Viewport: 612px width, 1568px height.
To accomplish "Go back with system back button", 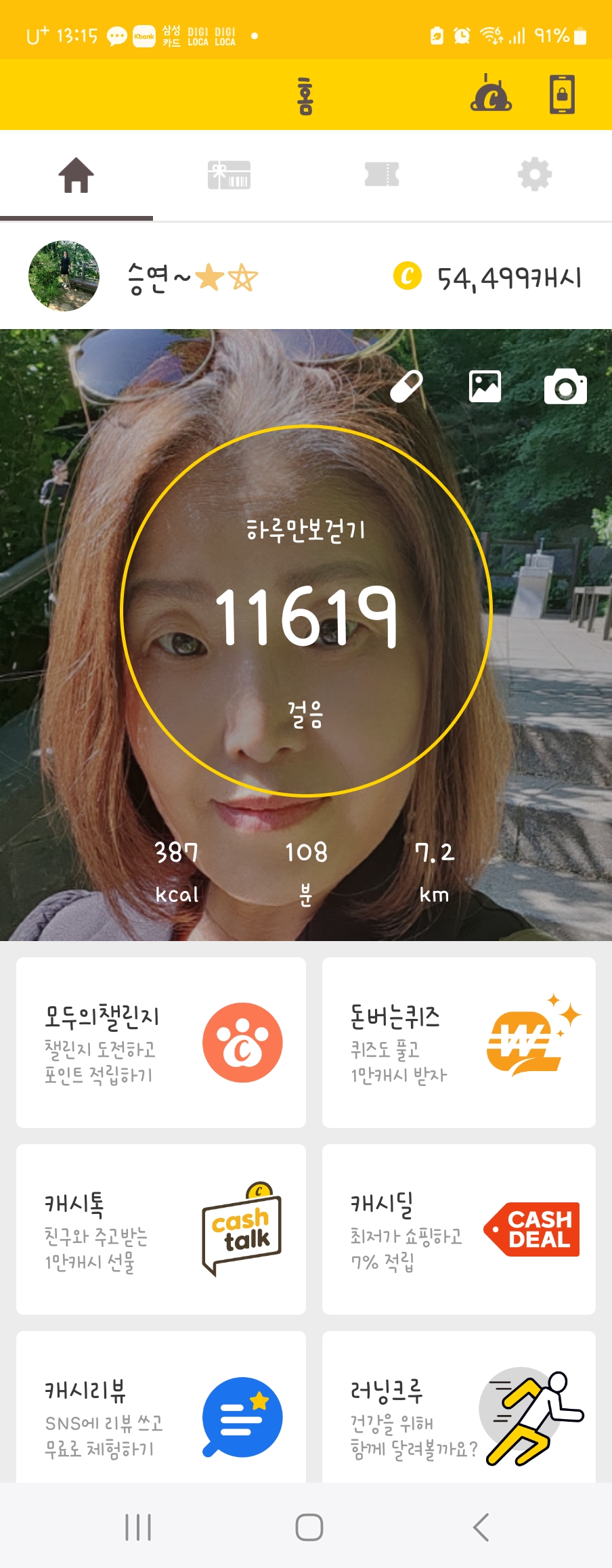I will pyautogui.click(x=481, y=1527).
